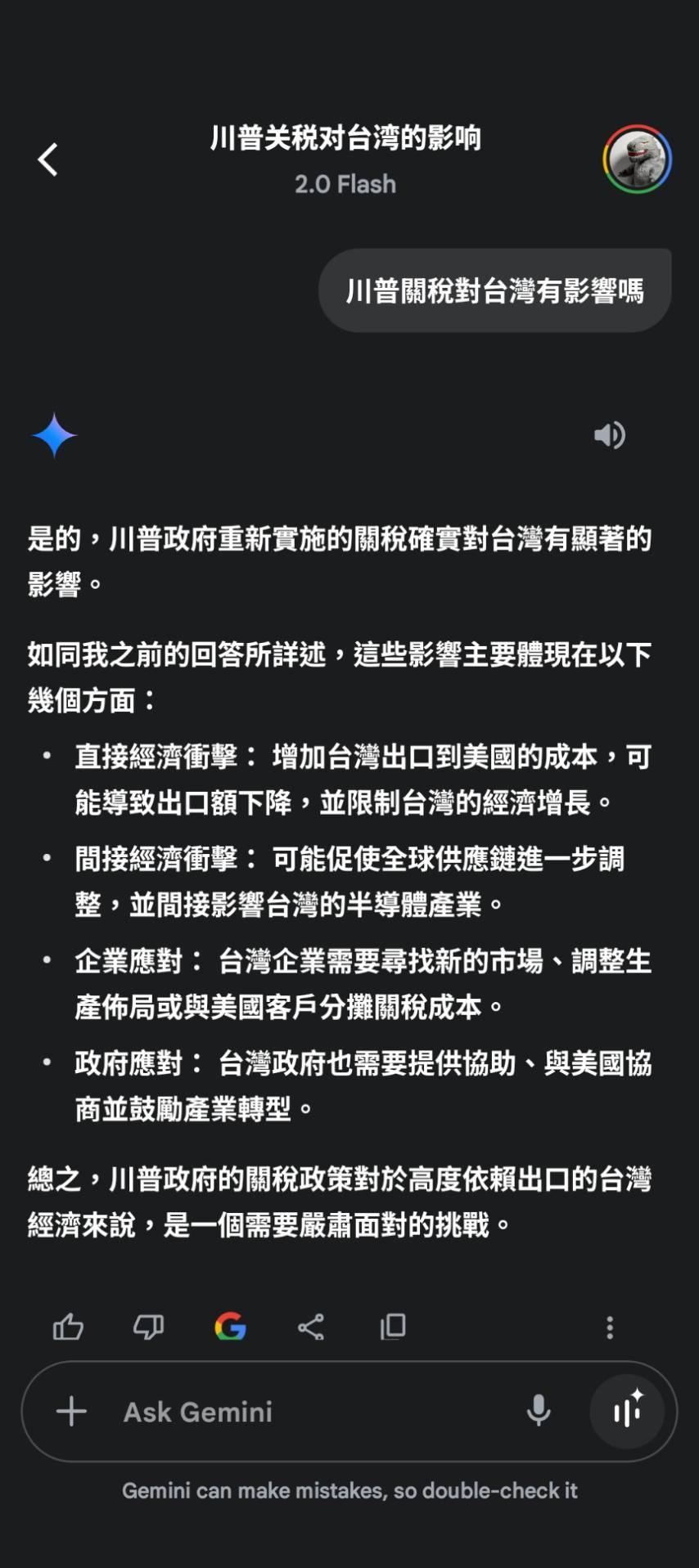Share this Gemini response
Image resolution: width=699 pixels, height=1568 pixels.
(312, 1327)
